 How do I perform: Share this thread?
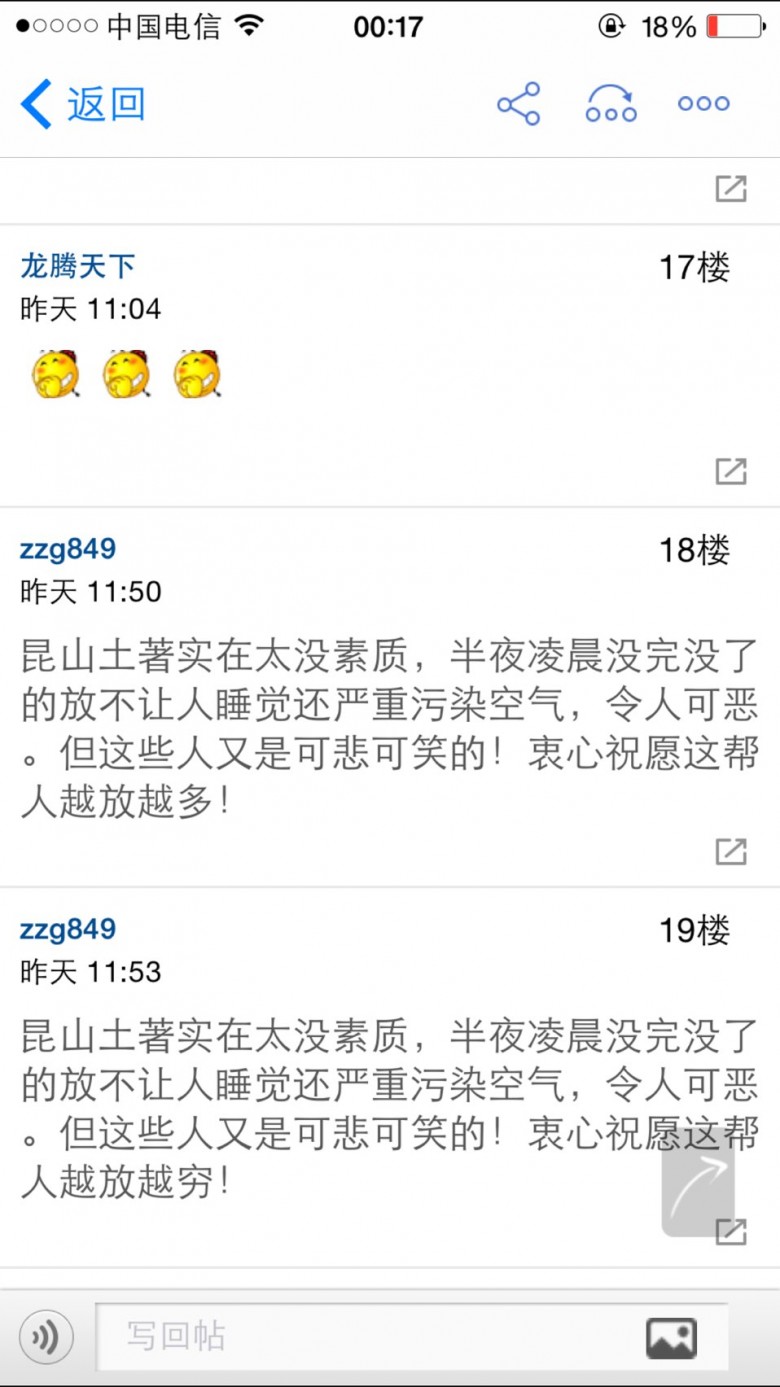coord(518,104)
